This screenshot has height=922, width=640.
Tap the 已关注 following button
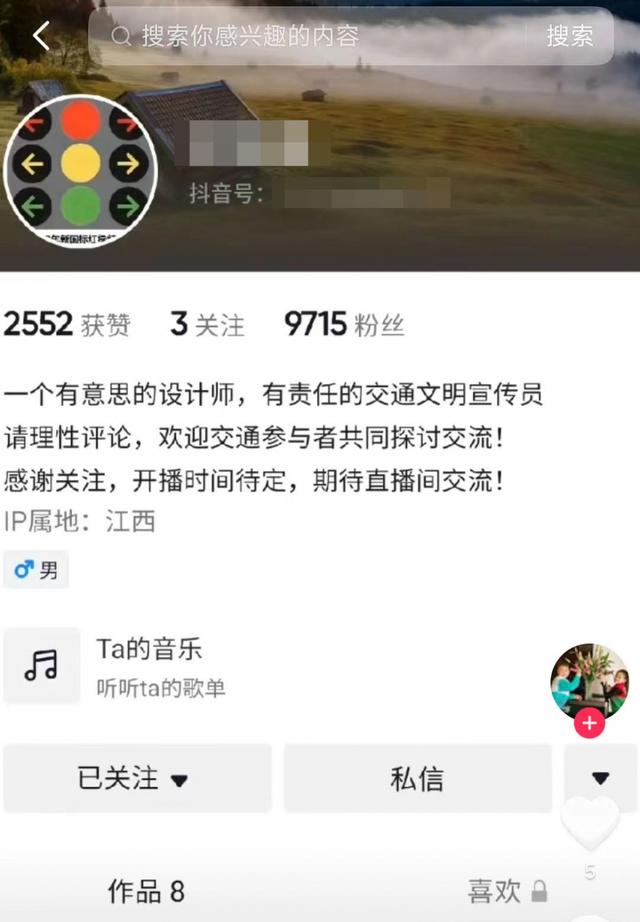137,779
